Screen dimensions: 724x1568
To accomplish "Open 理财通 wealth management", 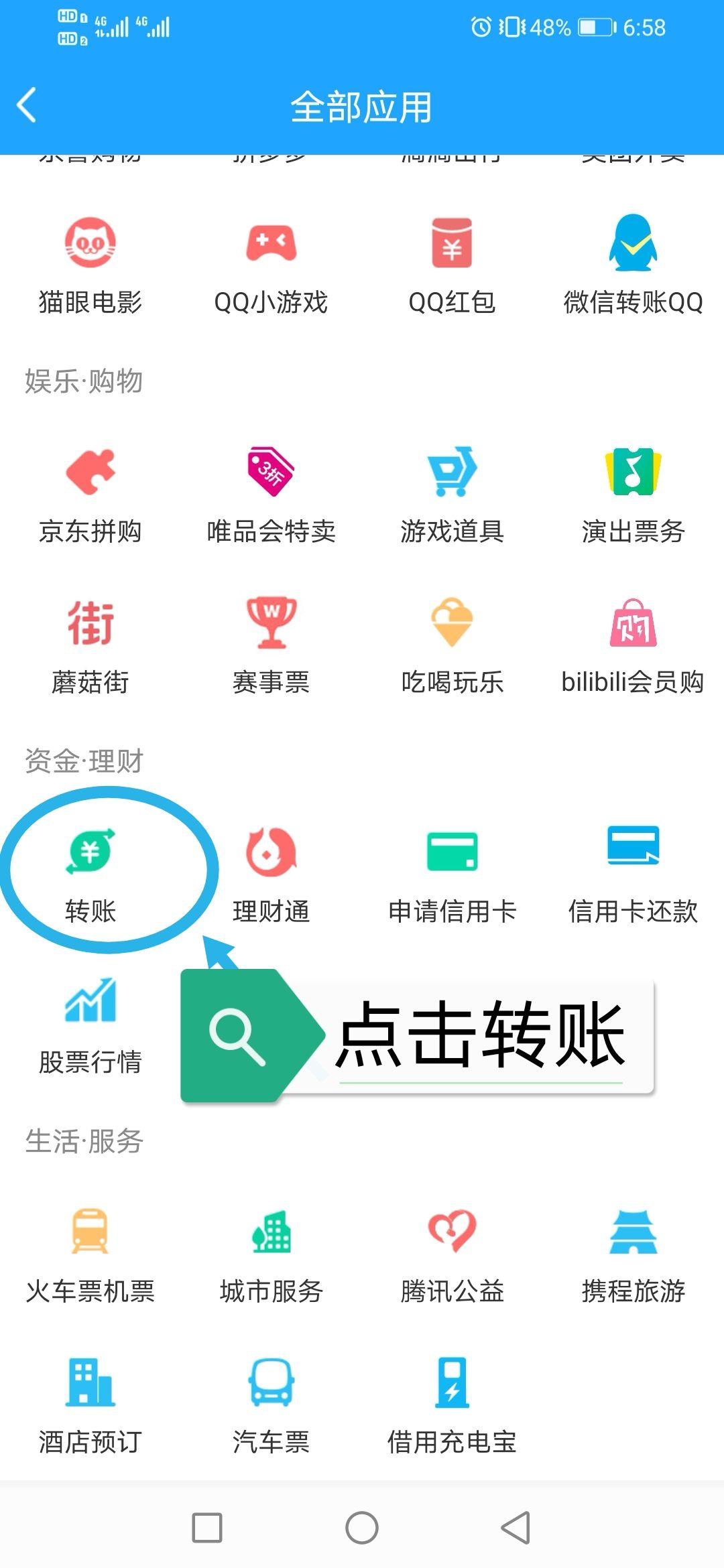I will (x=271, y=852).
